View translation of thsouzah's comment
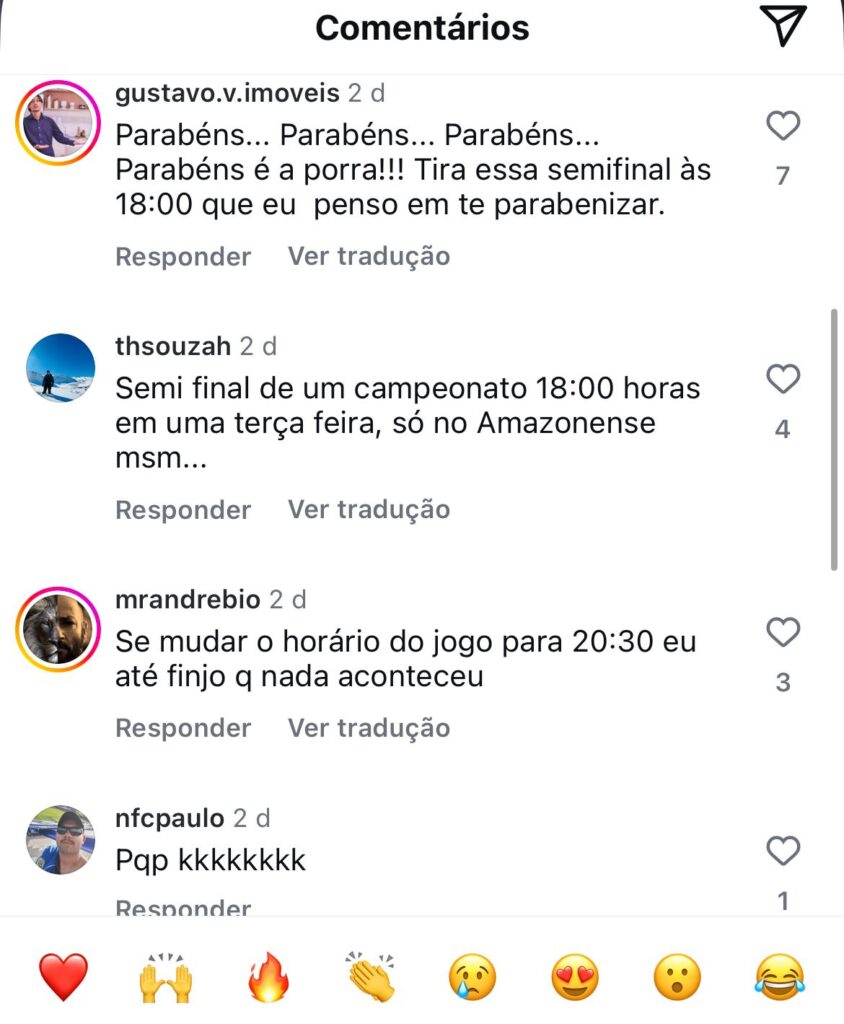This screenshot has width=844, height=1024. (x=369, y=509)
